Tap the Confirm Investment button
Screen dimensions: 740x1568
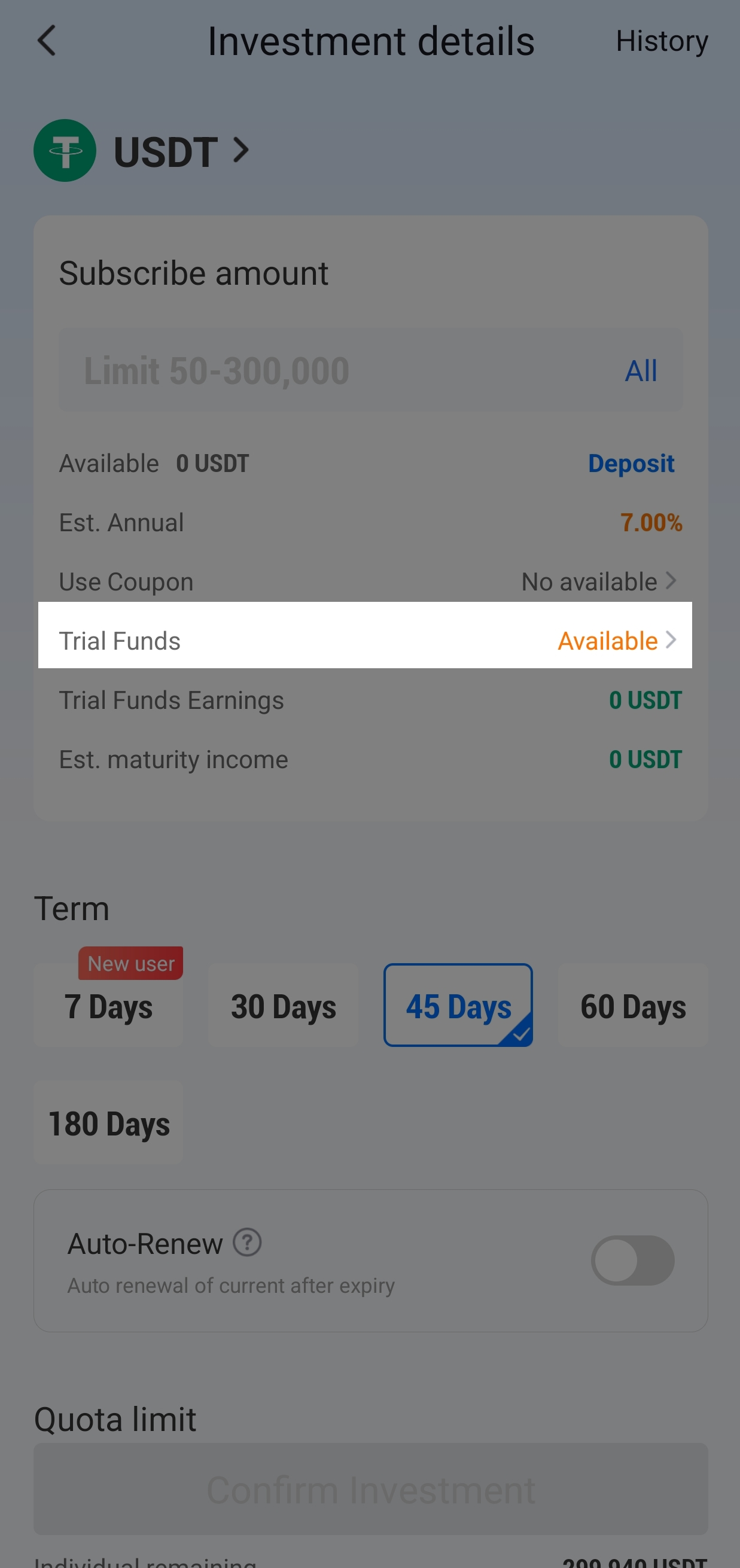coord(371,1489)
